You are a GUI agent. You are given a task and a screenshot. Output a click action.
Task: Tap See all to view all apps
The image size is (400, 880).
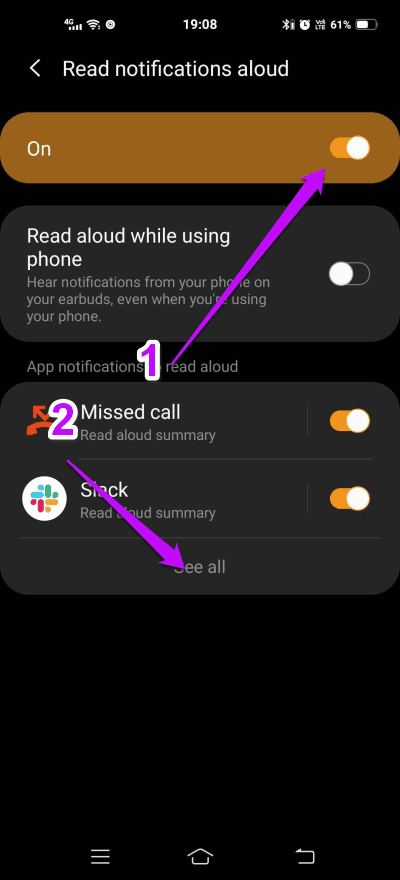coord(200,567)
